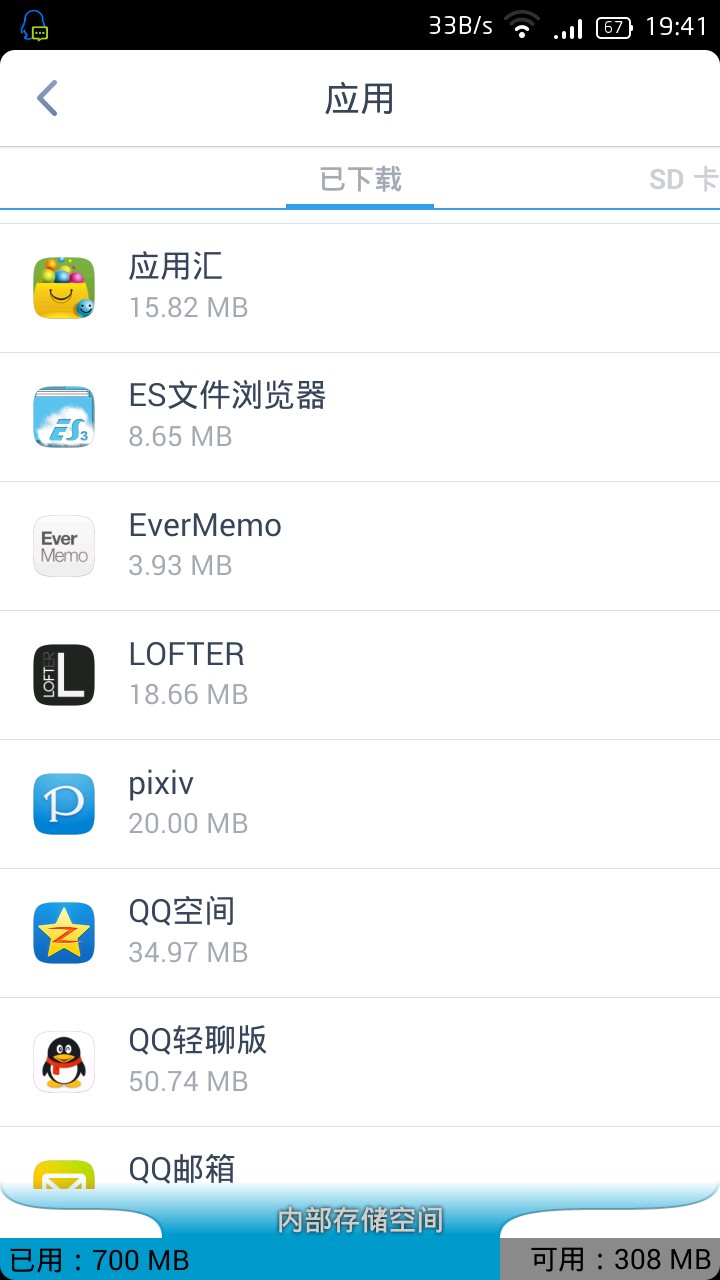Screen dimensions: 720x1280
Task: Open app details for 应用汇
Action: [360, 288]
